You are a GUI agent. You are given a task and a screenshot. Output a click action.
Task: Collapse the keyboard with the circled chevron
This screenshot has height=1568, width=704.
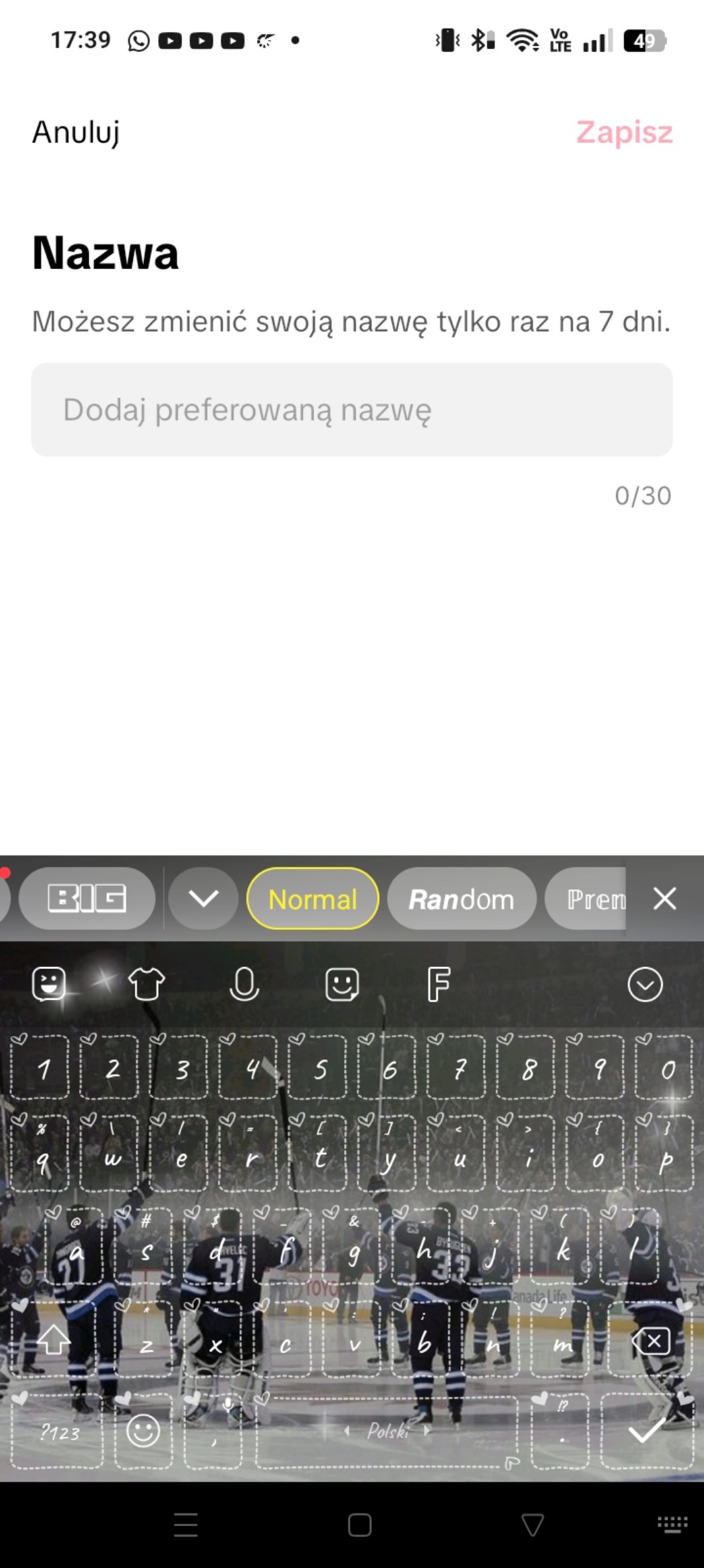point(645,984)
